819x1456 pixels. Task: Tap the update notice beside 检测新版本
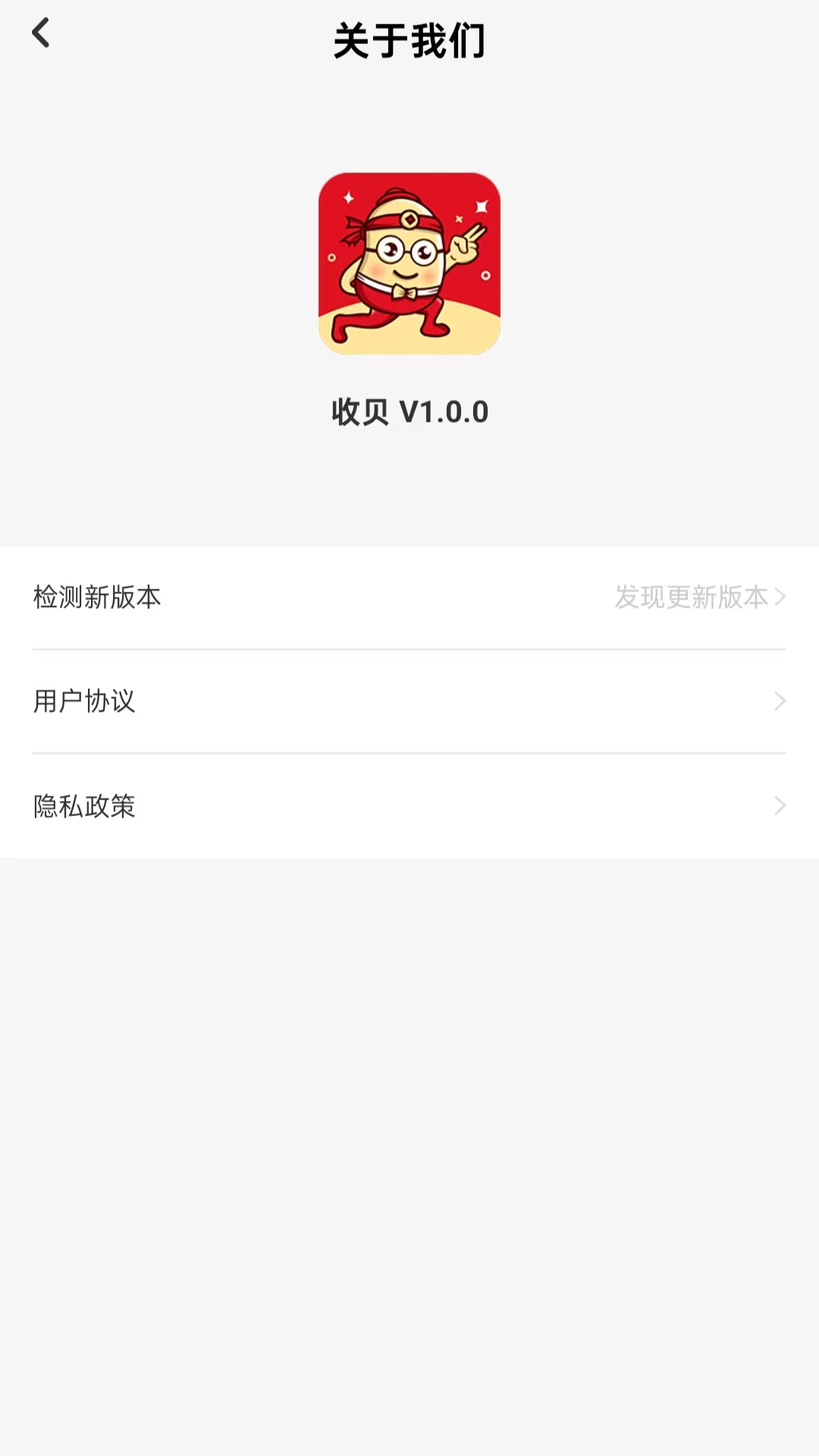coord(692,598)
